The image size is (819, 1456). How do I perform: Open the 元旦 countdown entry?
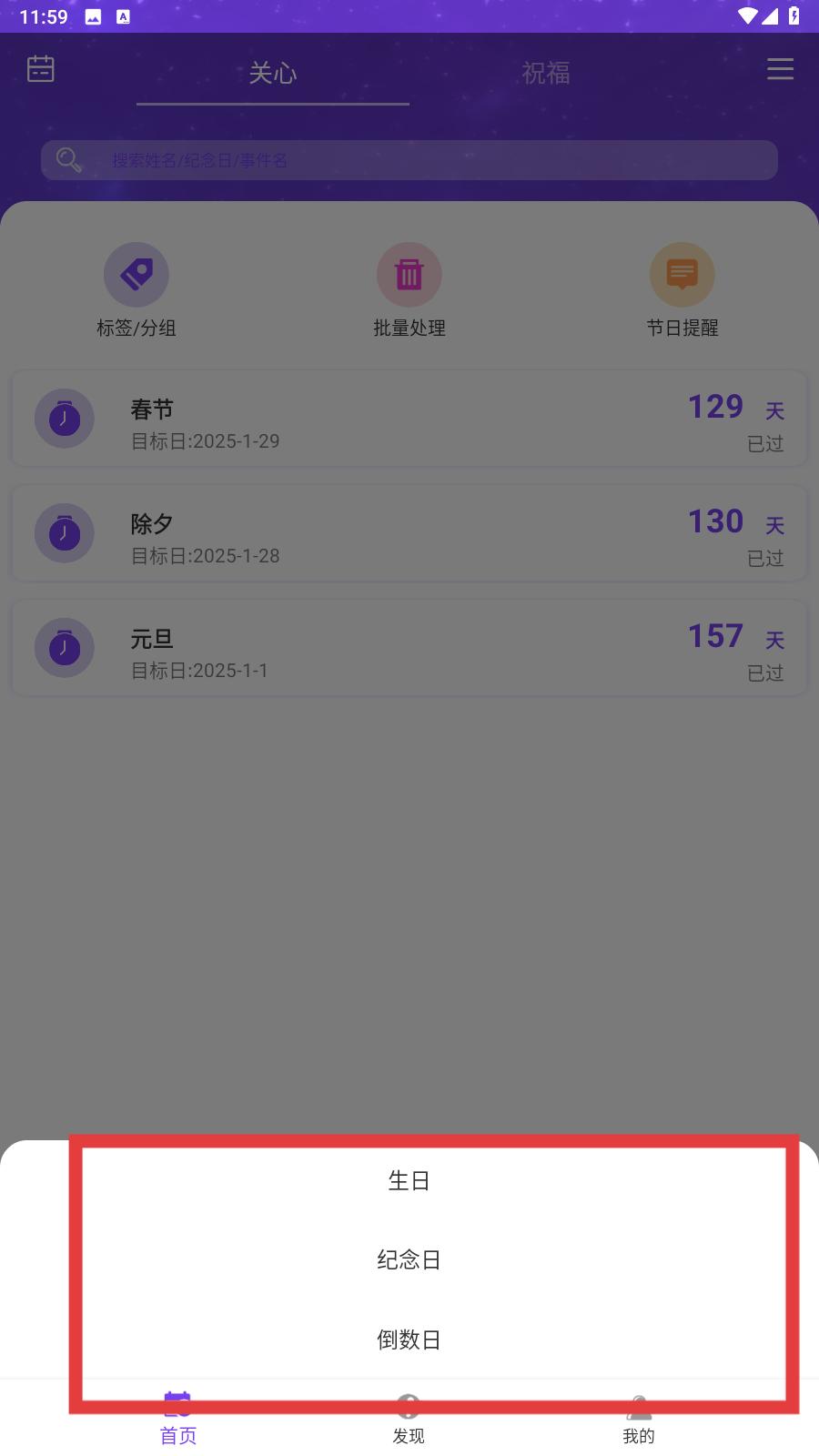(409, 648)
